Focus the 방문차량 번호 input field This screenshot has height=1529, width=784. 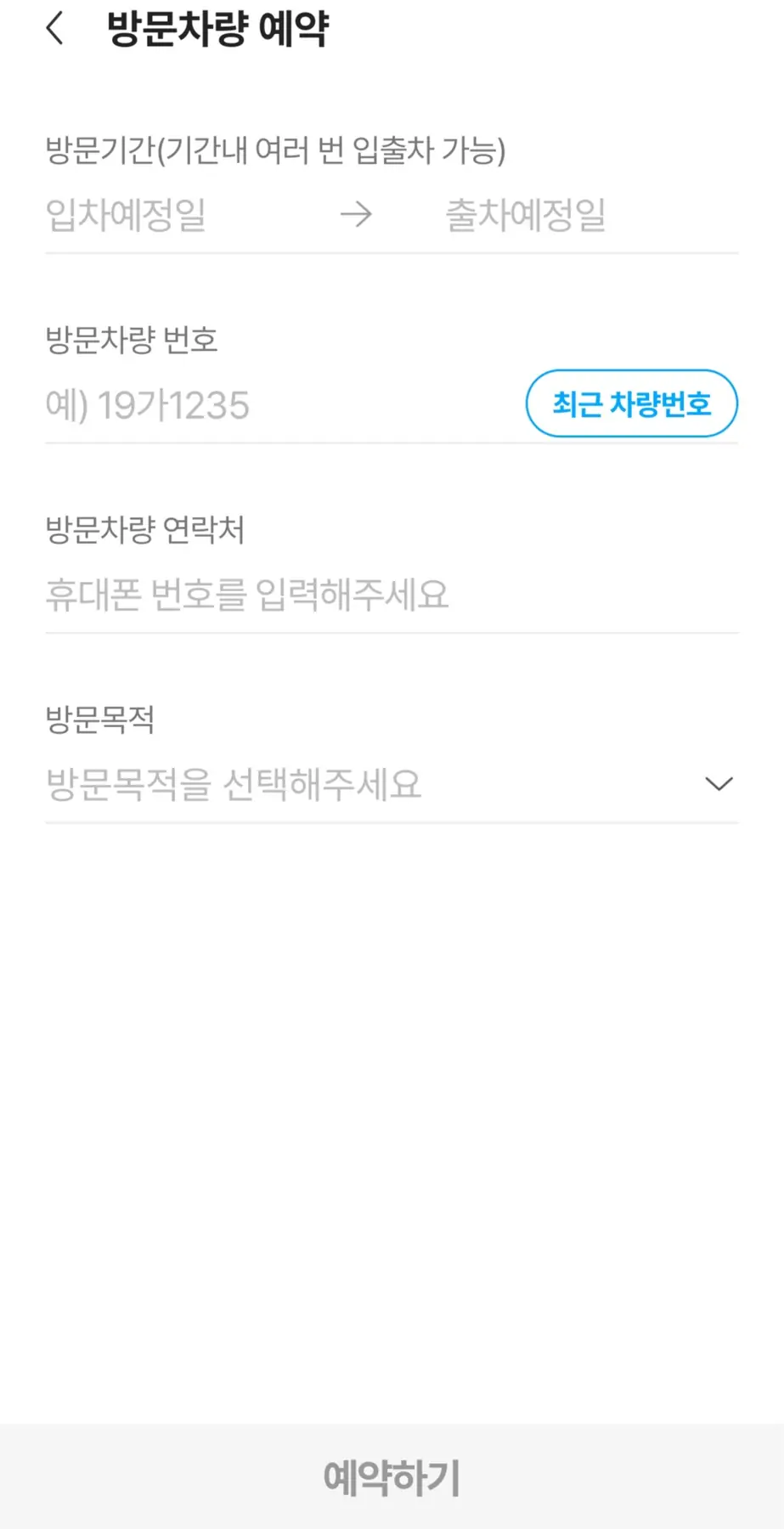tap(255, 405)
